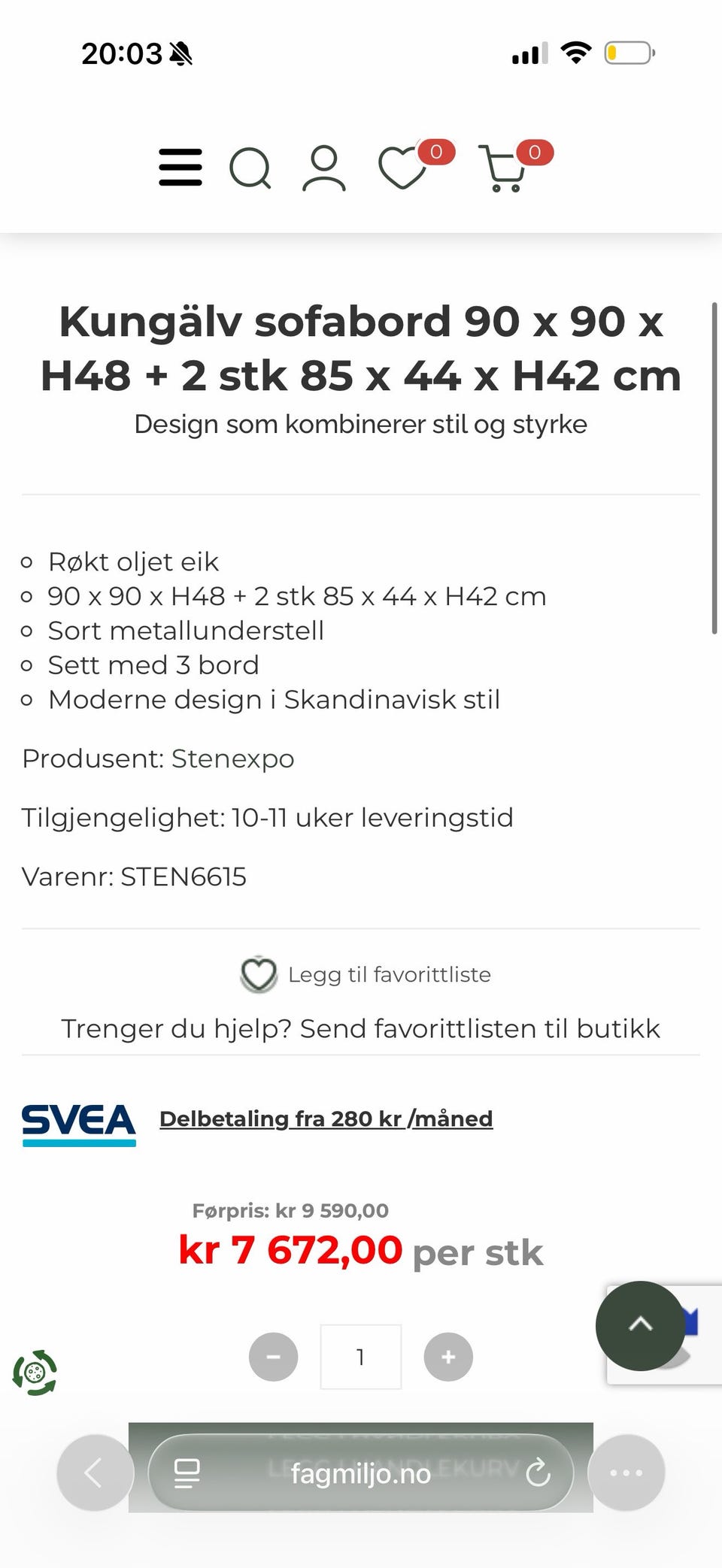Open Delbetaling fra 280 kr /måned link
Screen dimensions: 722x1568
click(x=326, y=1118)
